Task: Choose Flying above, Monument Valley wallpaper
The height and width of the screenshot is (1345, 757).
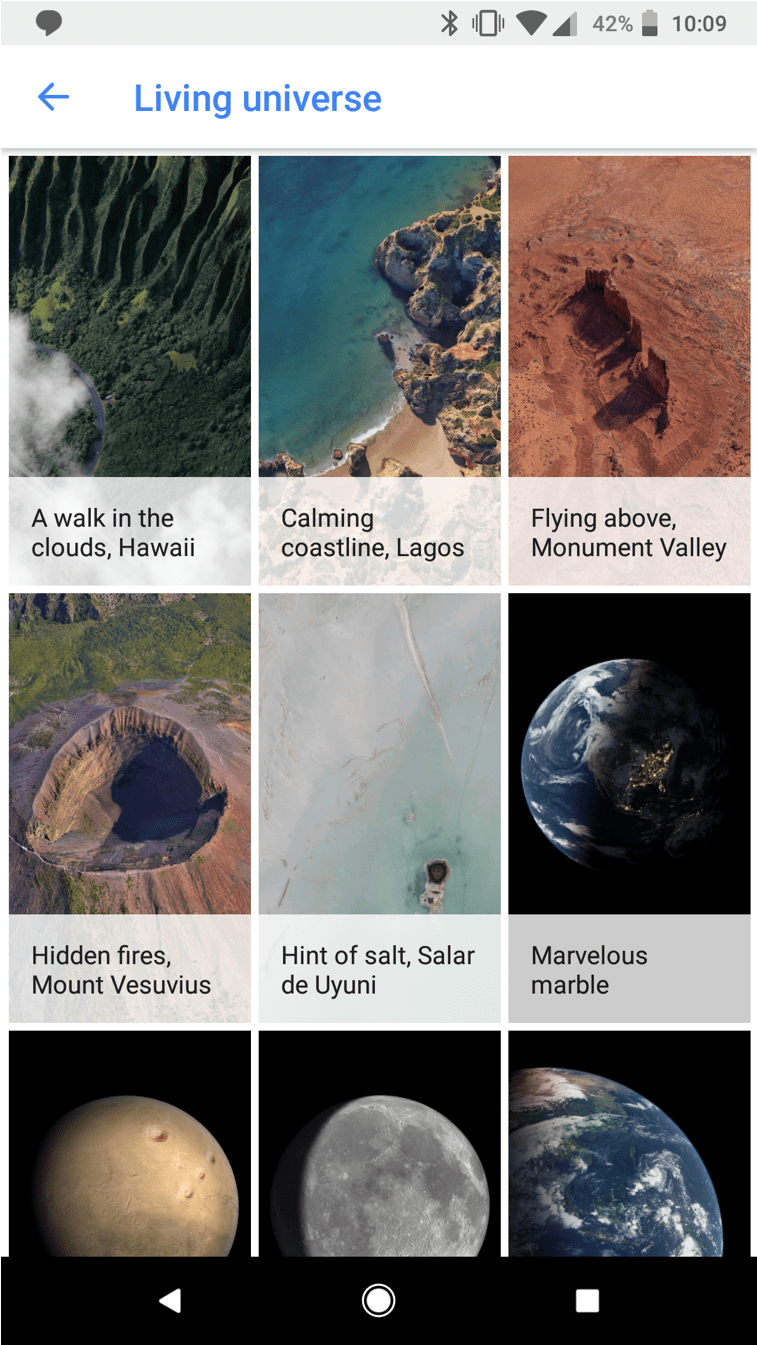Action: (x=629, y=370)
